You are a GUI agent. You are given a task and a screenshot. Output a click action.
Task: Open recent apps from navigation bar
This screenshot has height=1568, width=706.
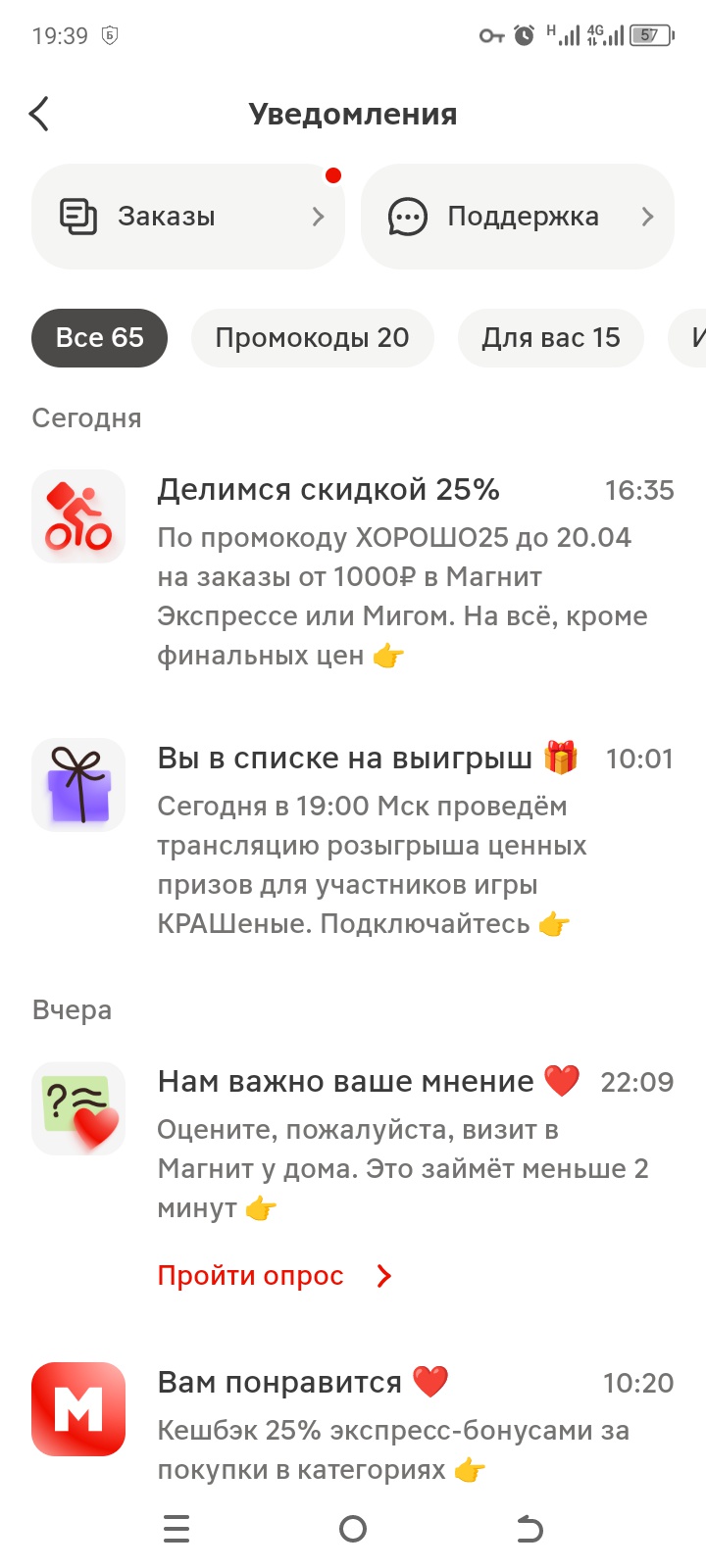176,1529
